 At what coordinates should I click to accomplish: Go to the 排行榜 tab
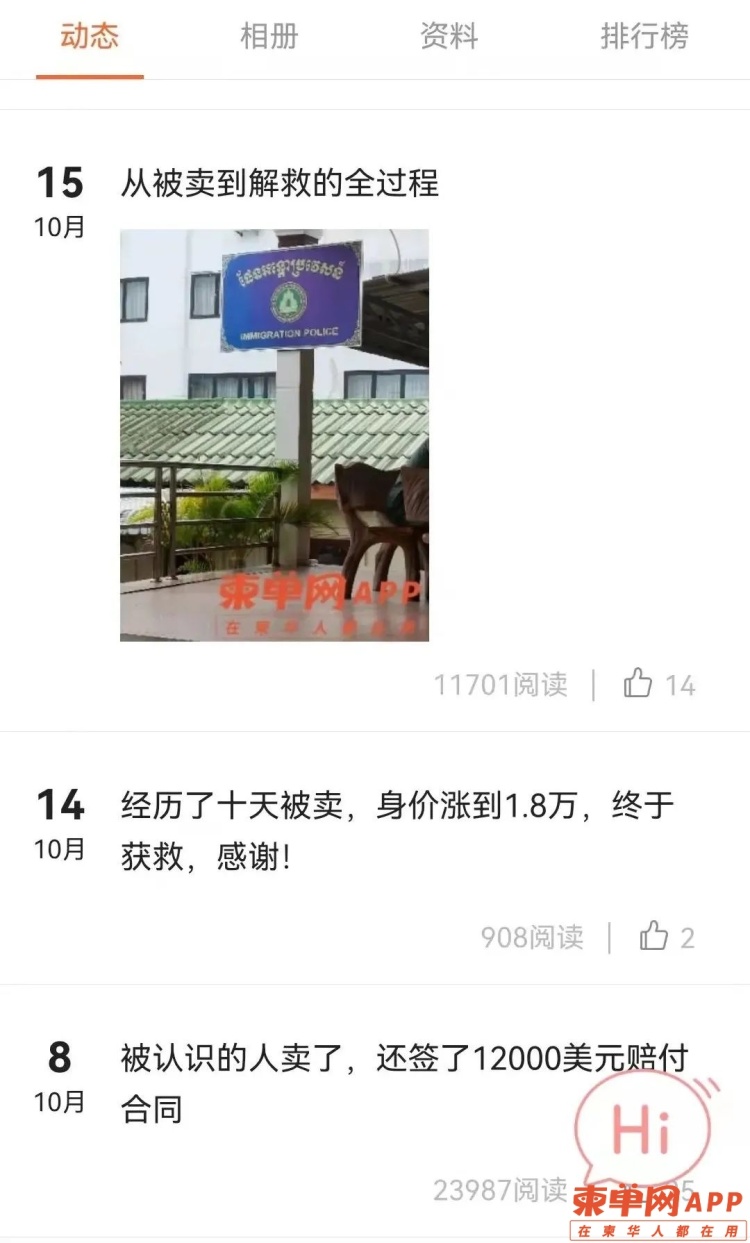[644, 37]
